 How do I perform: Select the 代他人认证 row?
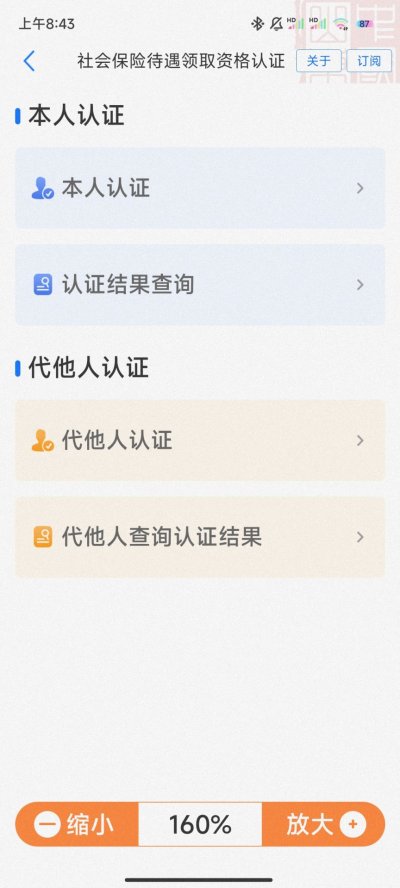coord(200,440)
